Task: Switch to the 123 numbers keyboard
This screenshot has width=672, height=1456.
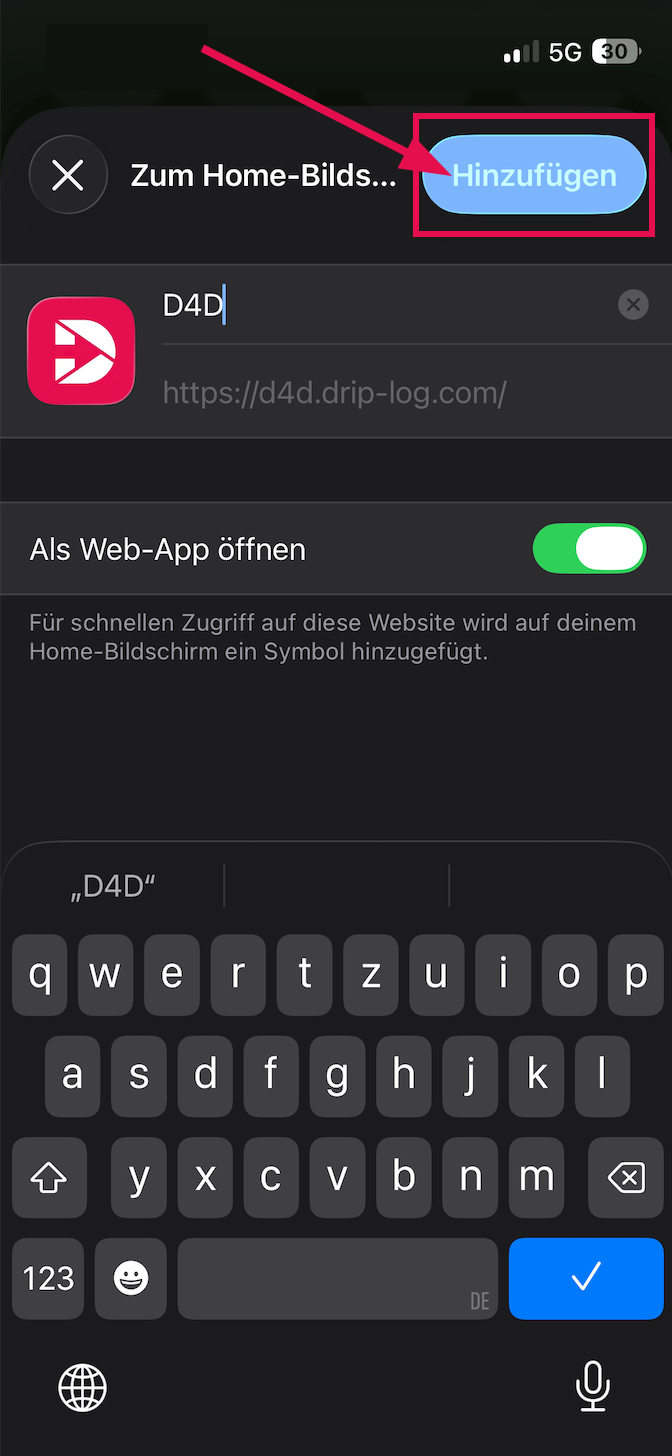Action: (49, 1277)
